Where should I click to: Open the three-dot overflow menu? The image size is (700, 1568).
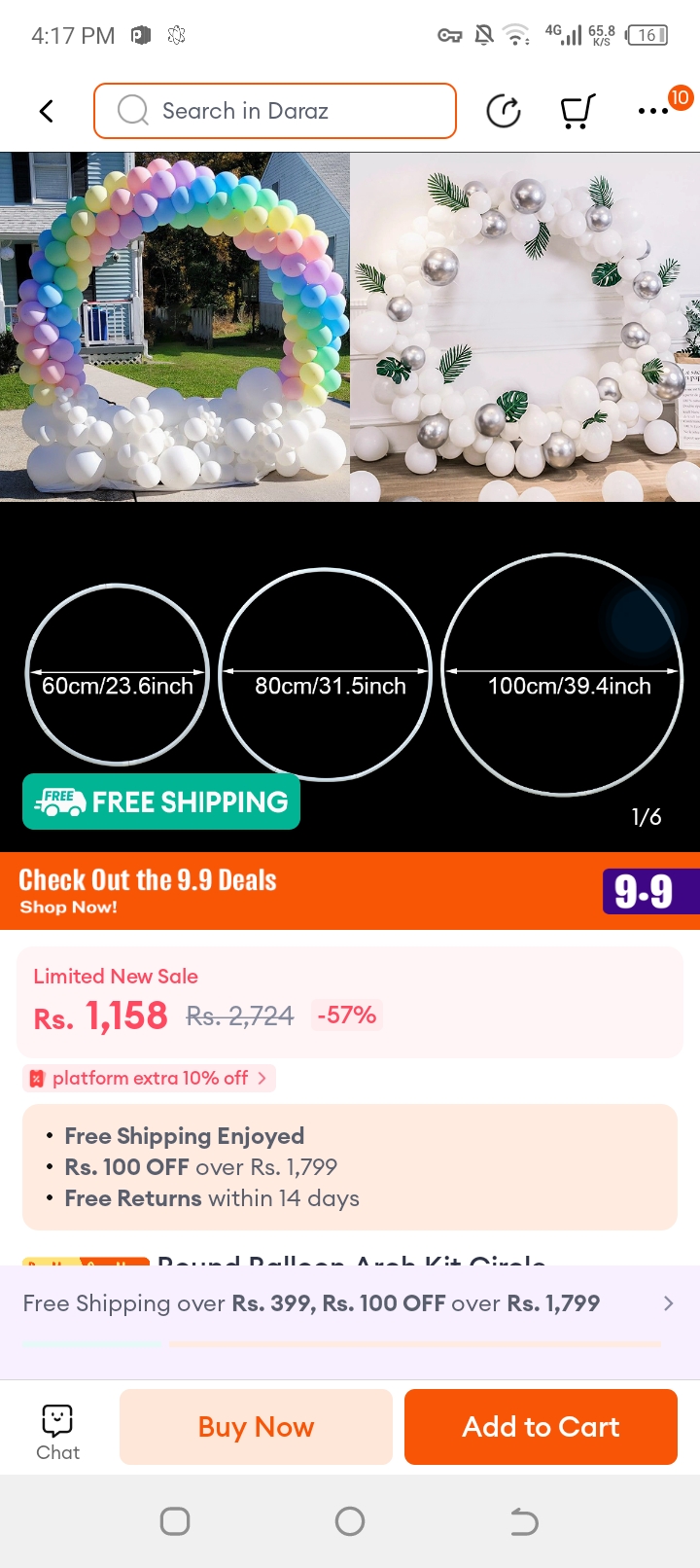[x=653, y=111]
